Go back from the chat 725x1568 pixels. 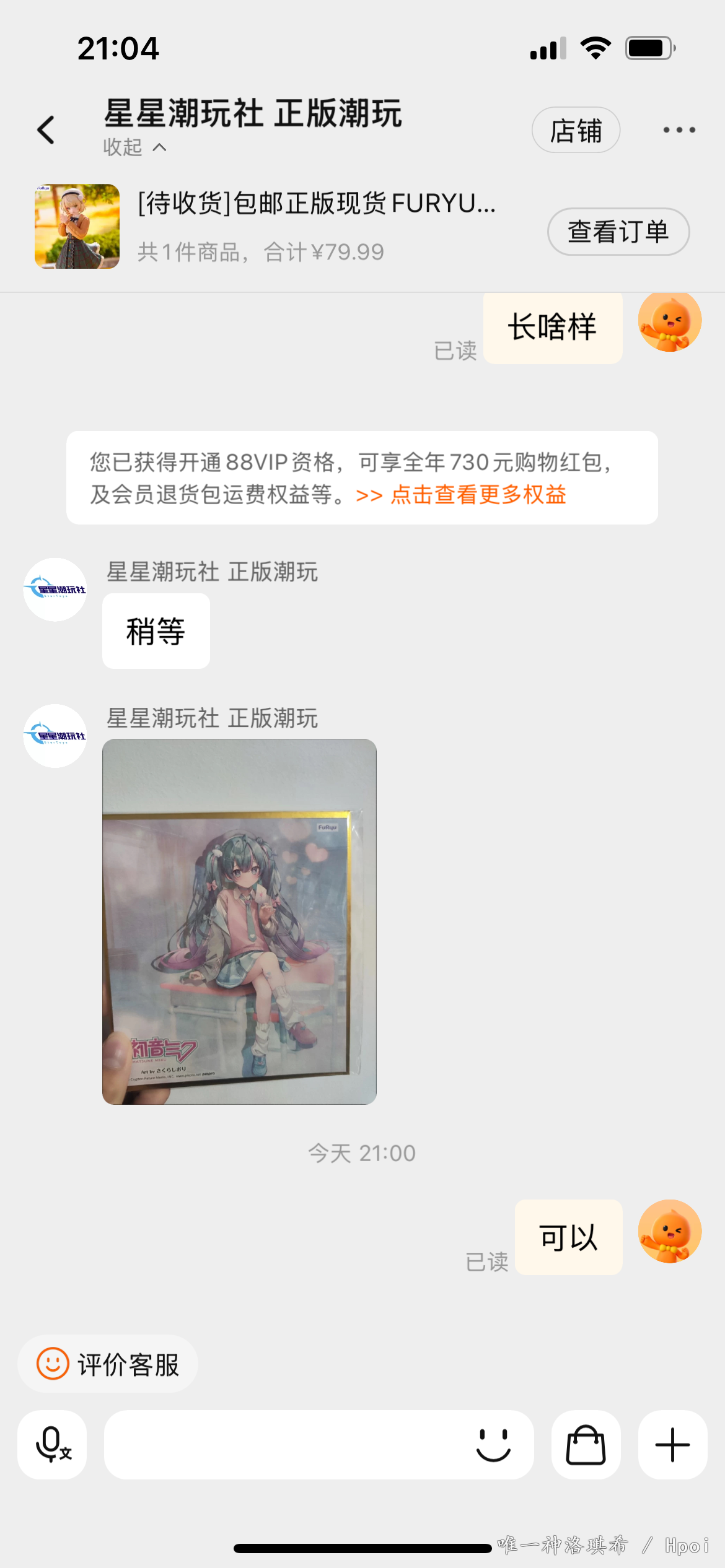46,130
